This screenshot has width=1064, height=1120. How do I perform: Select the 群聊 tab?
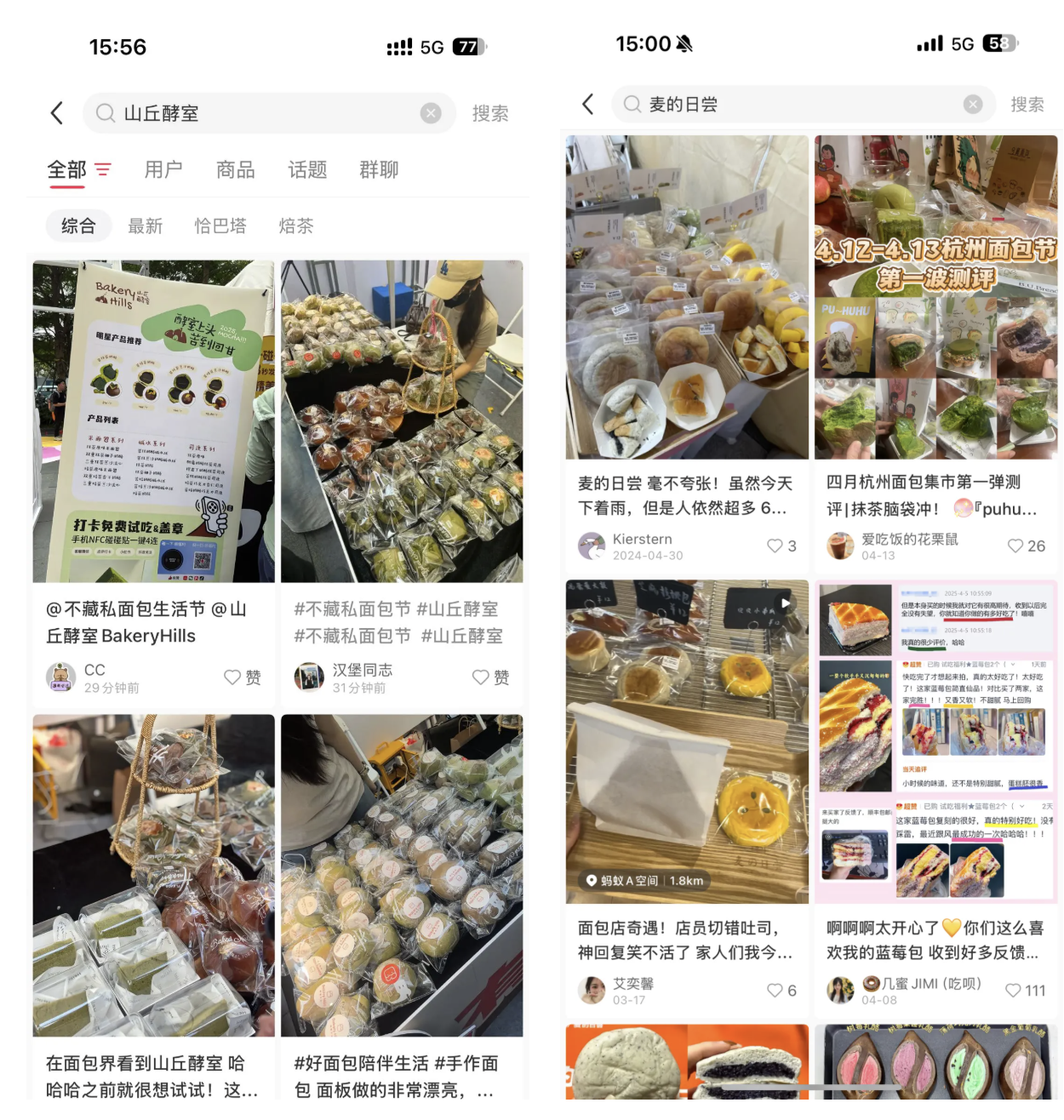[x=379, y=170]
